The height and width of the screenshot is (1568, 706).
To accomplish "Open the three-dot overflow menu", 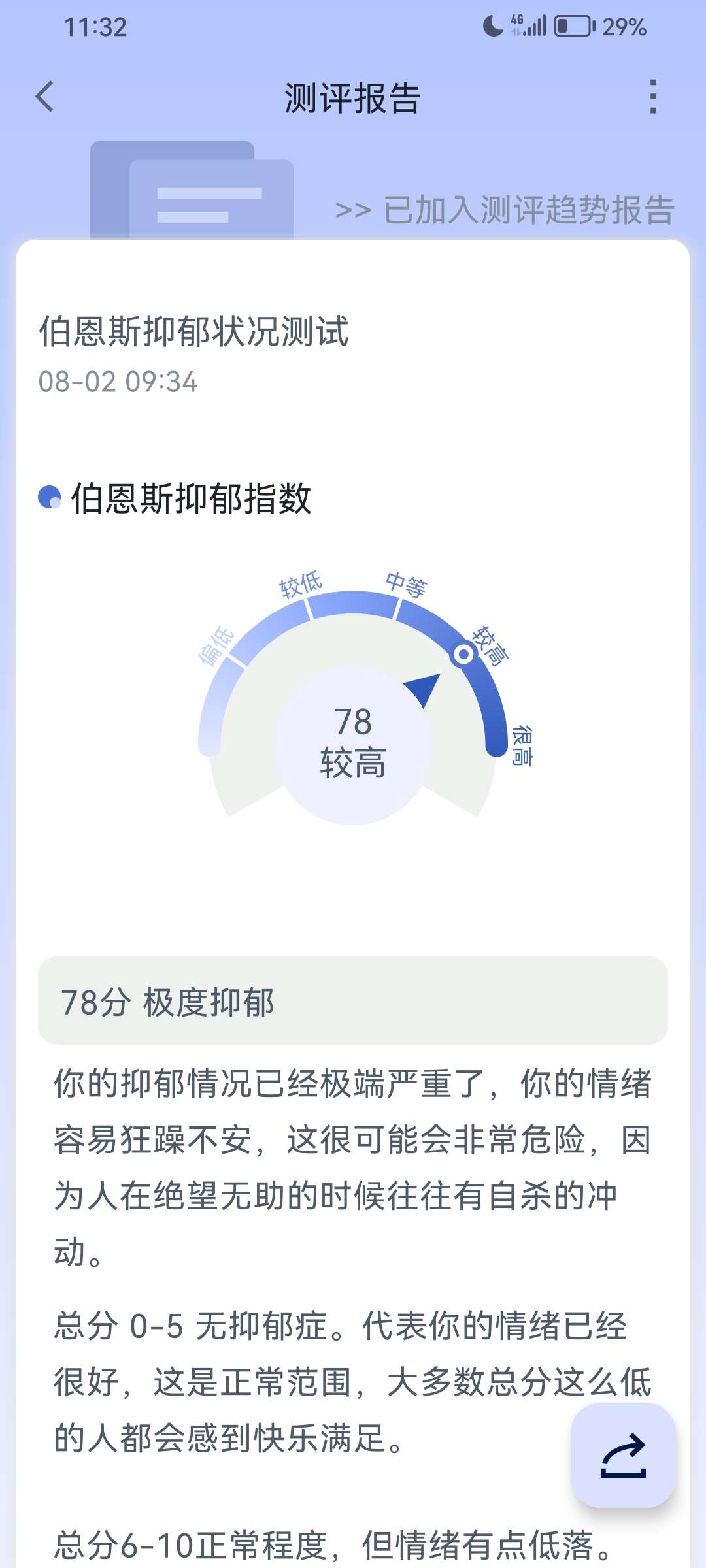I will click(652, 97).
